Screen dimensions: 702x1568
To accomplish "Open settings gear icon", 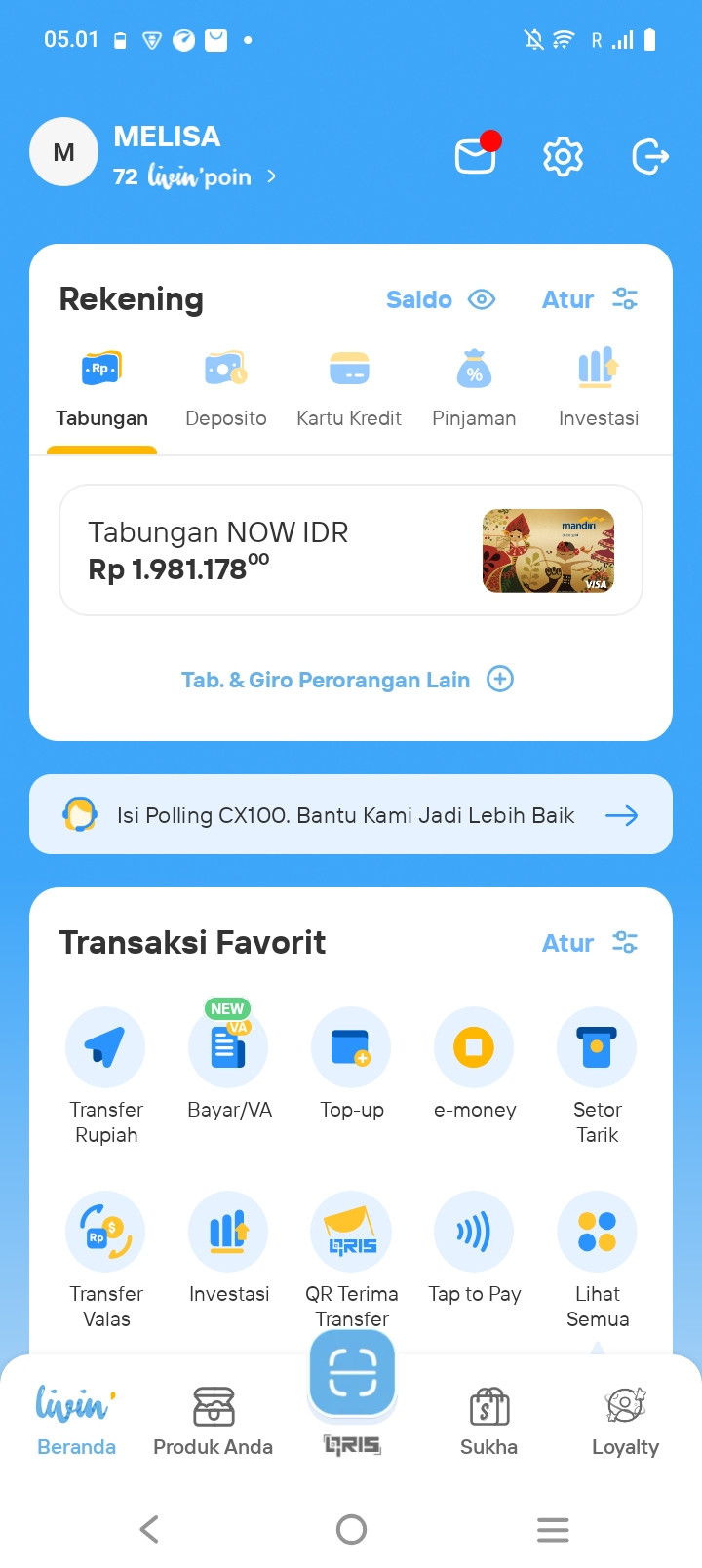I will pos(563,156).
